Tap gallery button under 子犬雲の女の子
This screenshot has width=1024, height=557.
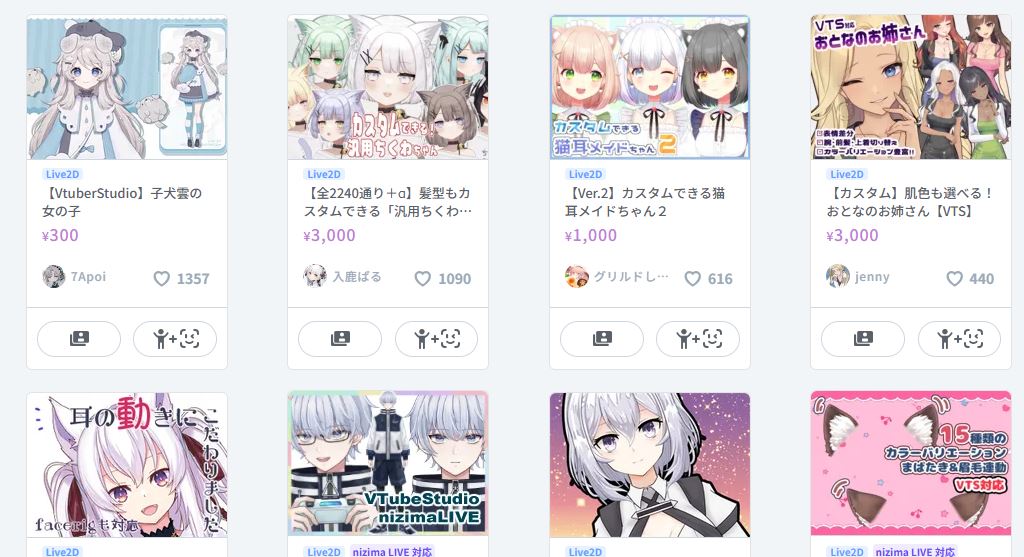coord(79,339)
